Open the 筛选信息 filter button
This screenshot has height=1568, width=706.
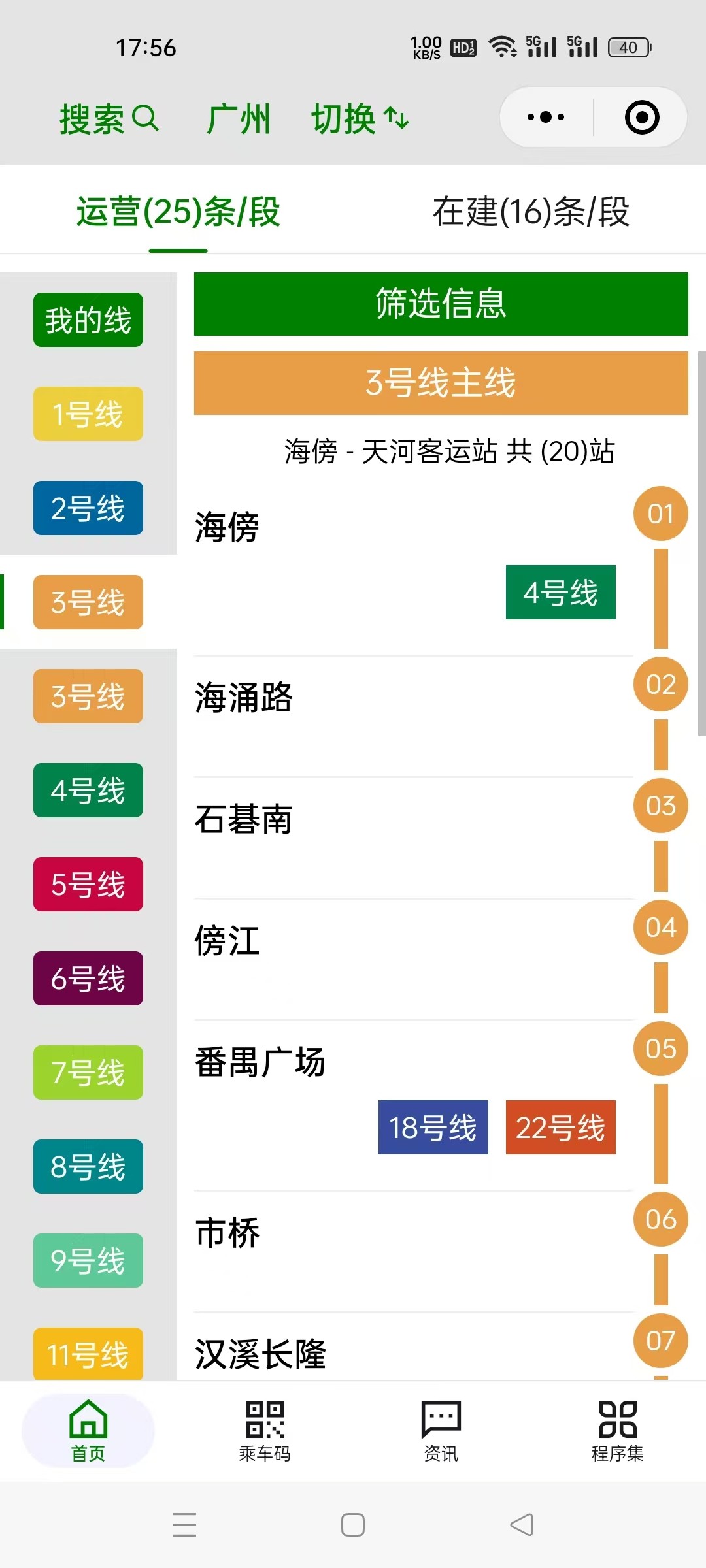pos(441,304)
